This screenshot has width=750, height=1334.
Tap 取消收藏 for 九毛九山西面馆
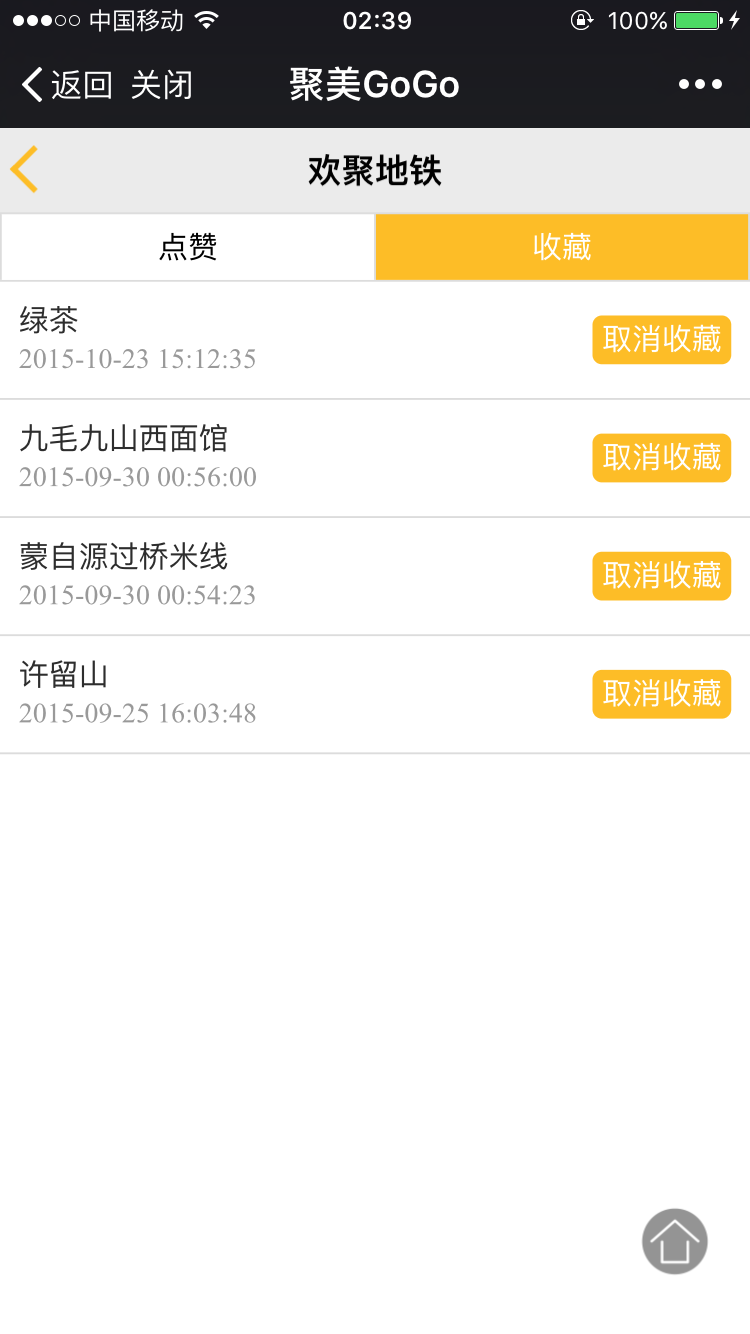coord(662,458)
